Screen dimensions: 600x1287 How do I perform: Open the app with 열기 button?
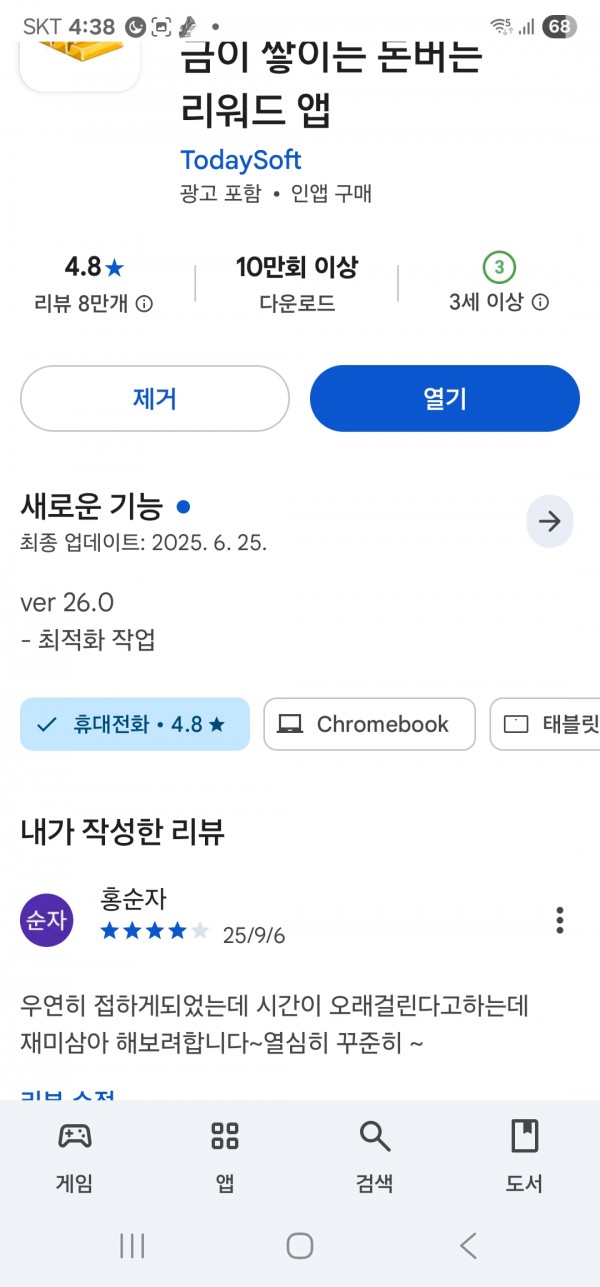tap(445, 398)
